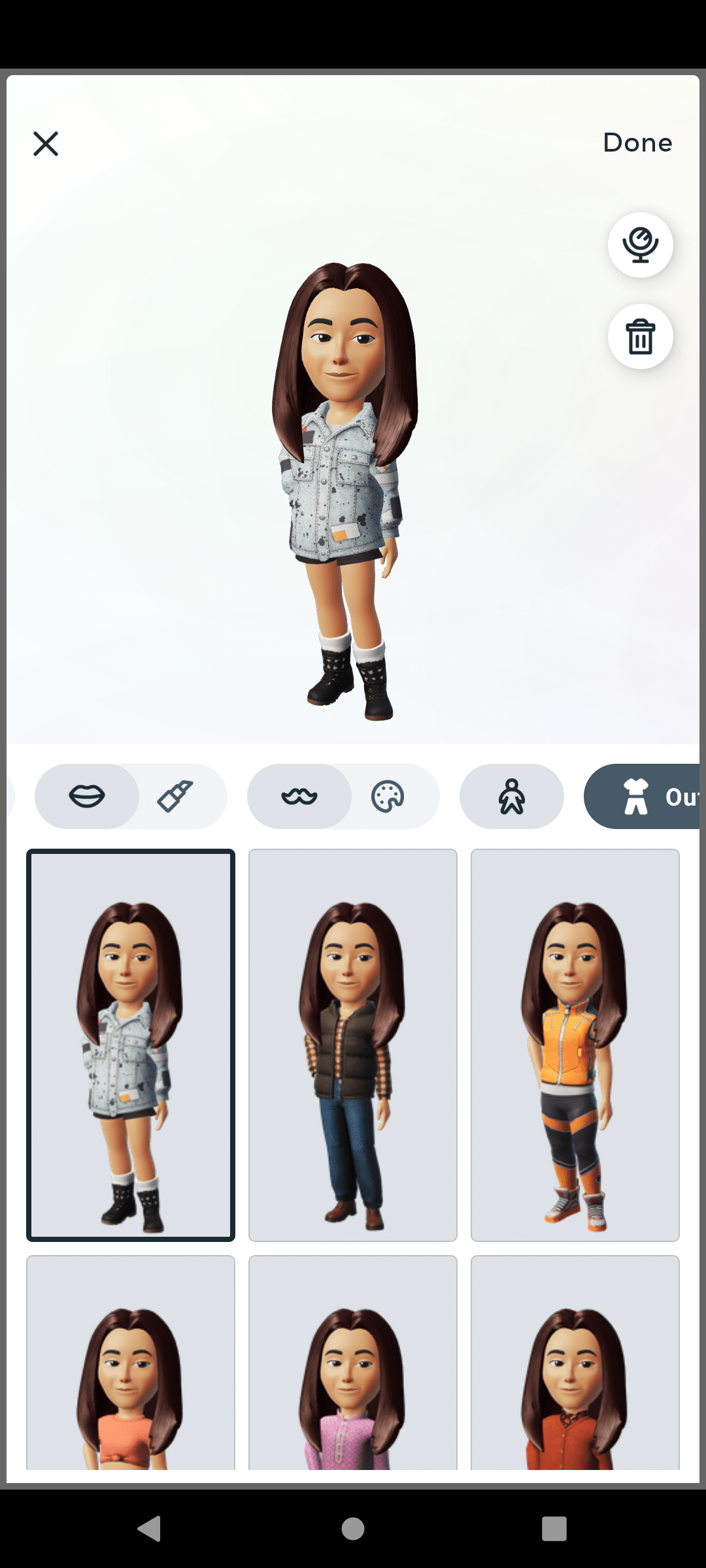Pick the orange crop top outfit

pos(131,1365)
